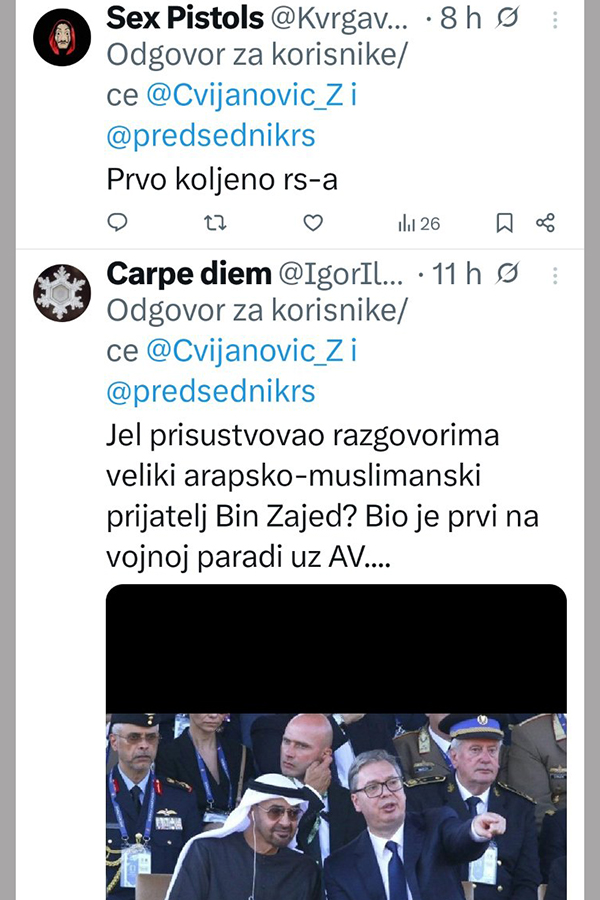Screen dimensions: 600x900
Task: Open Carpe diem's display name link
Action: [189, 273]
